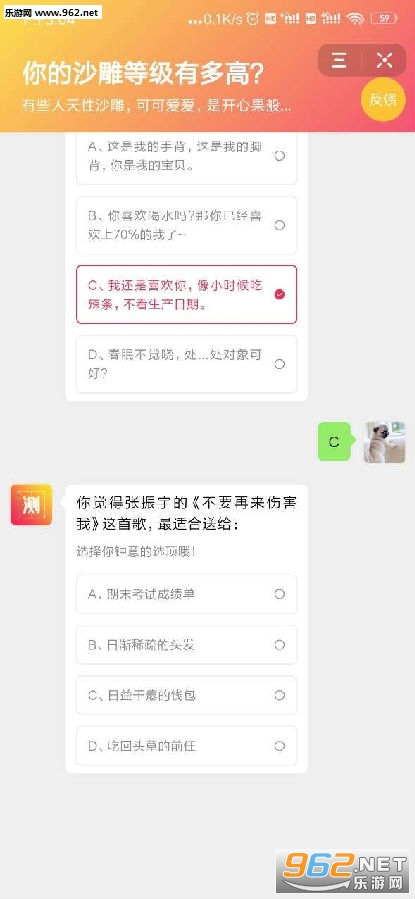This screenshot has width=415, height=899.
Task: Tap the selected option C about 辣条
Action: [186, 294]
